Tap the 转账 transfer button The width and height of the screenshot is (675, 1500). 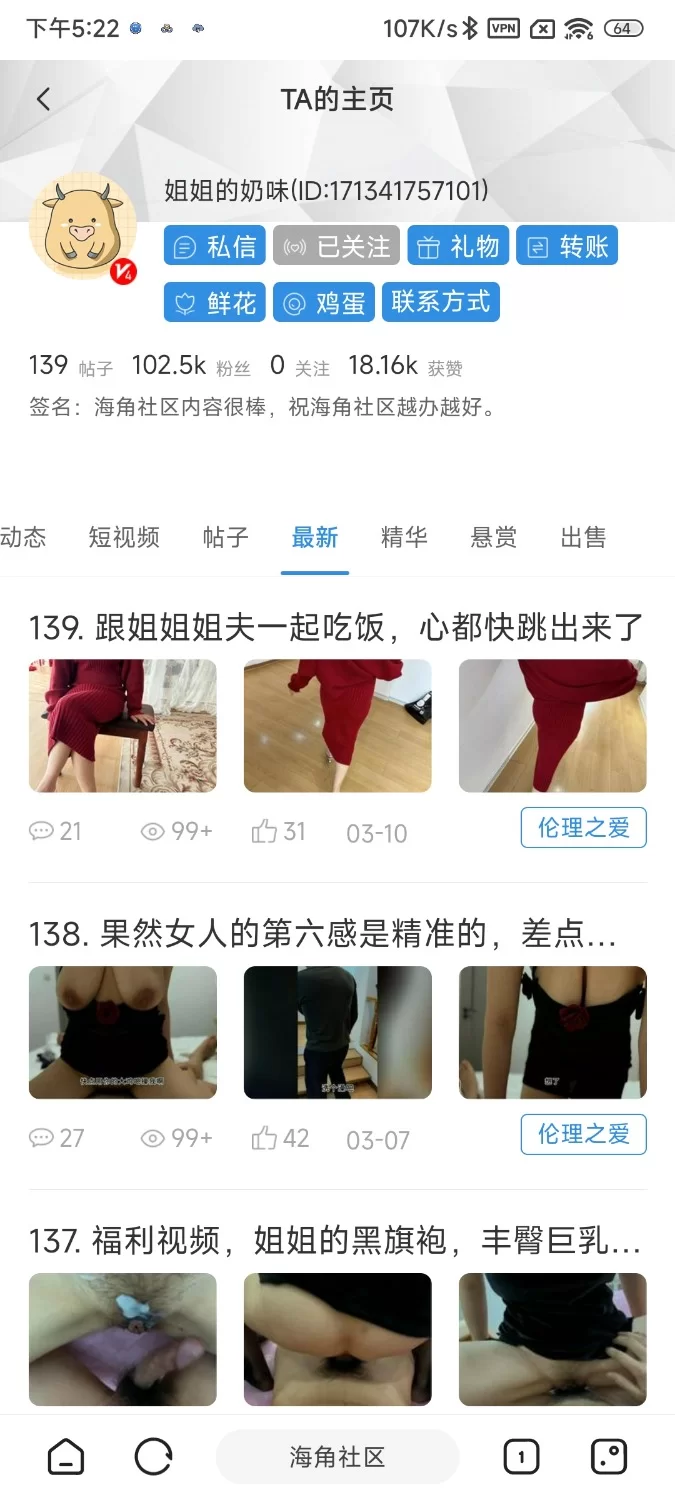[x=566, y=246]
